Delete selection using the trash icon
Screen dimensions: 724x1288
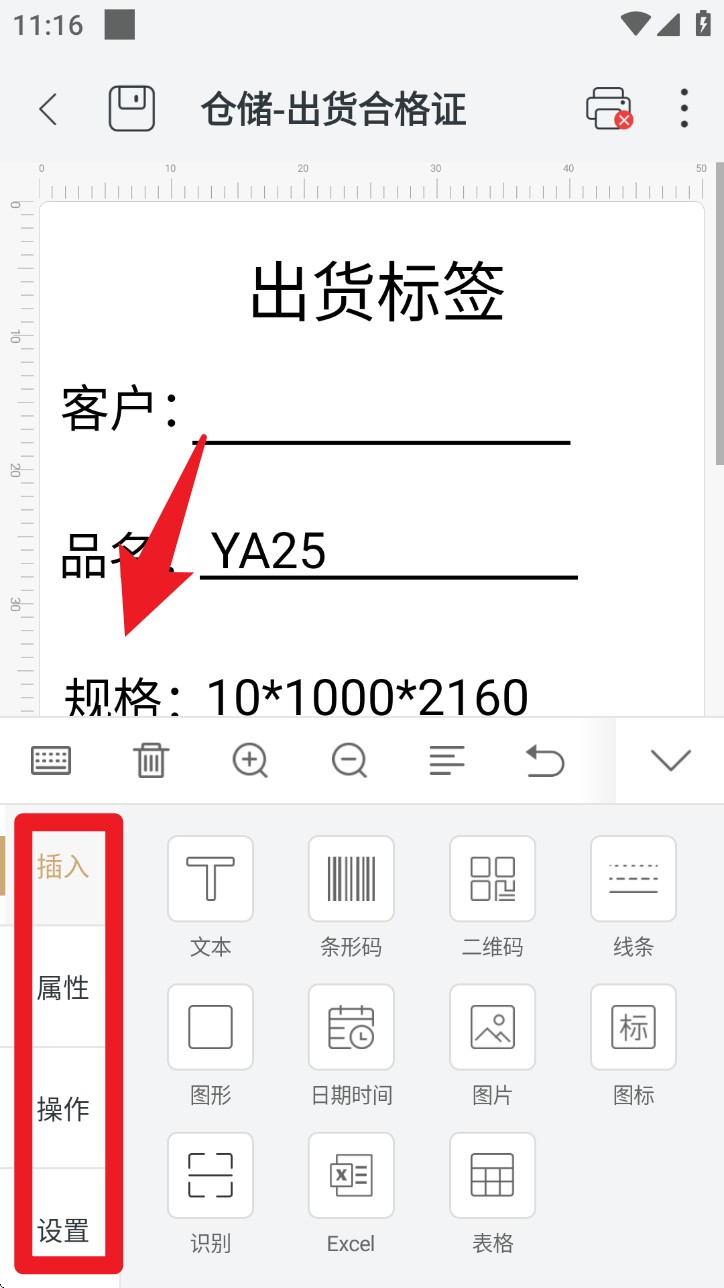[x=150, y=760]
